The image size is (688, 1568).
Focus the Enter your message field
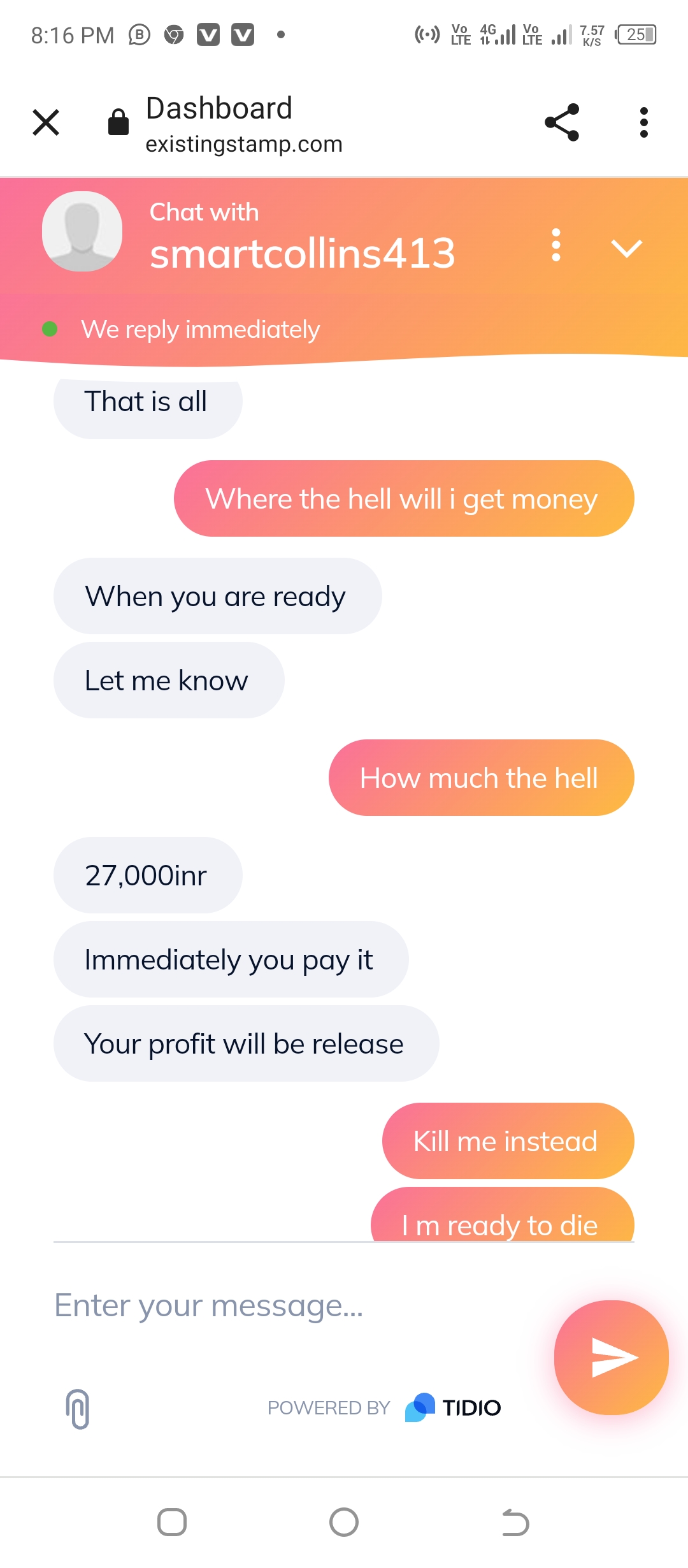pos(287,1305)
